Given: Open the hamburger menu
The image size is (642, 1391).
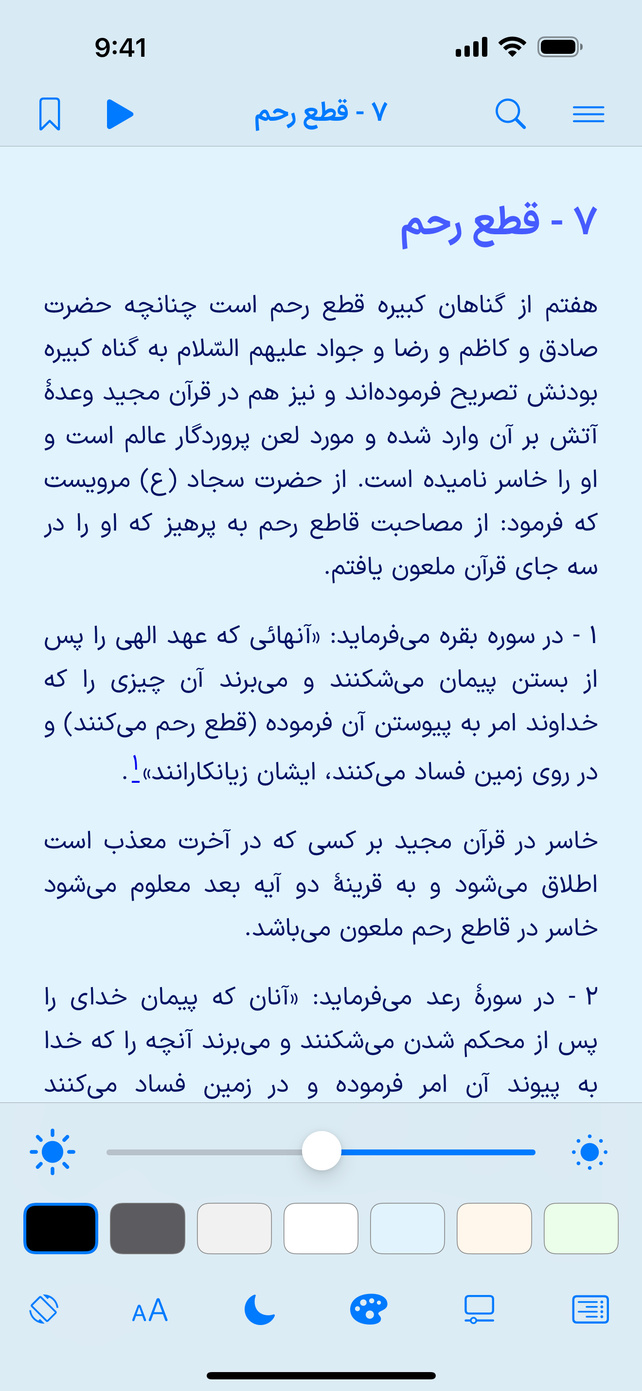Looking at the screenshot, I should 588,115.
